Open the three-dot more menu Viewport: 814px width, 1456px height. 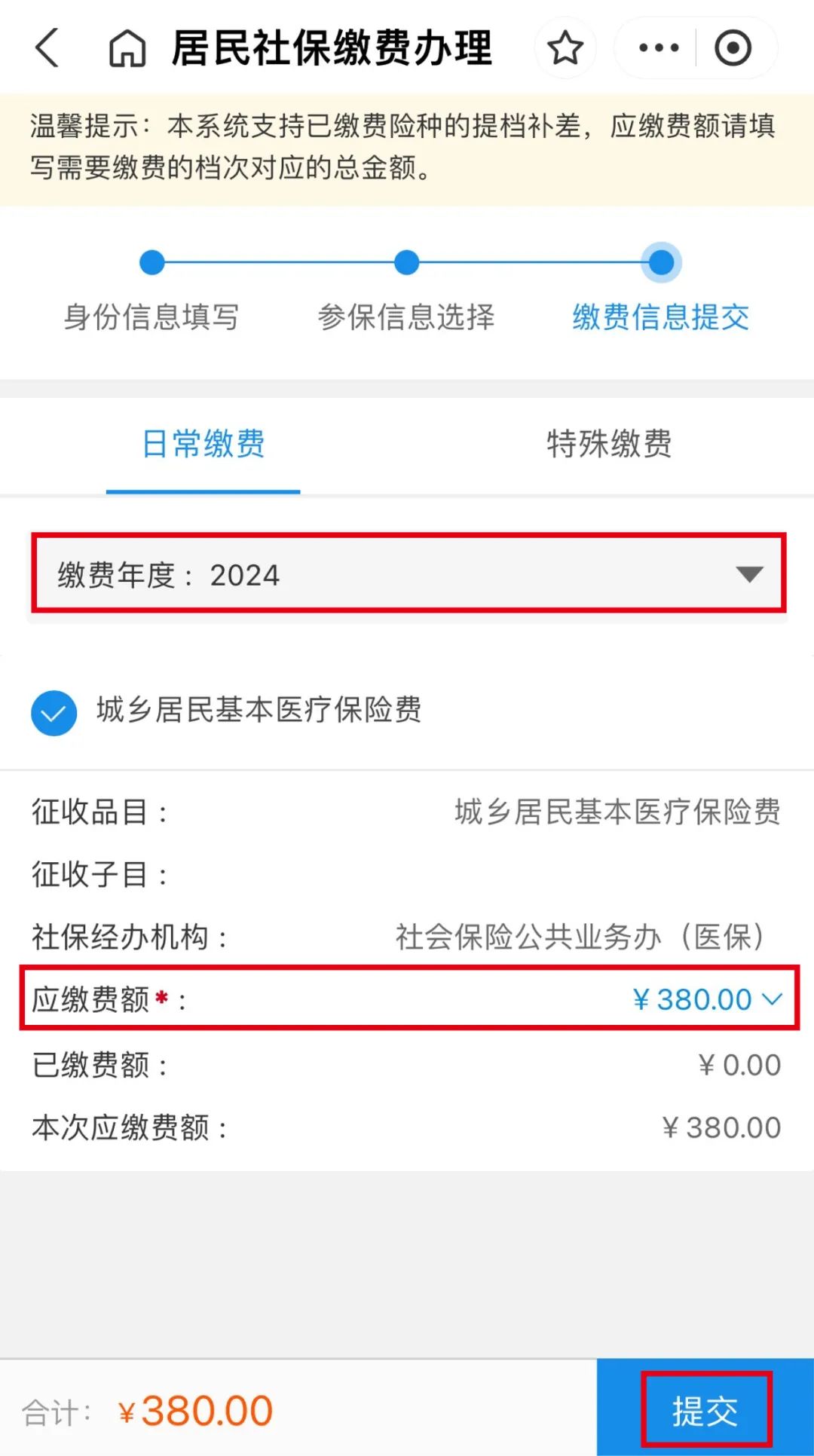[658, 48]
